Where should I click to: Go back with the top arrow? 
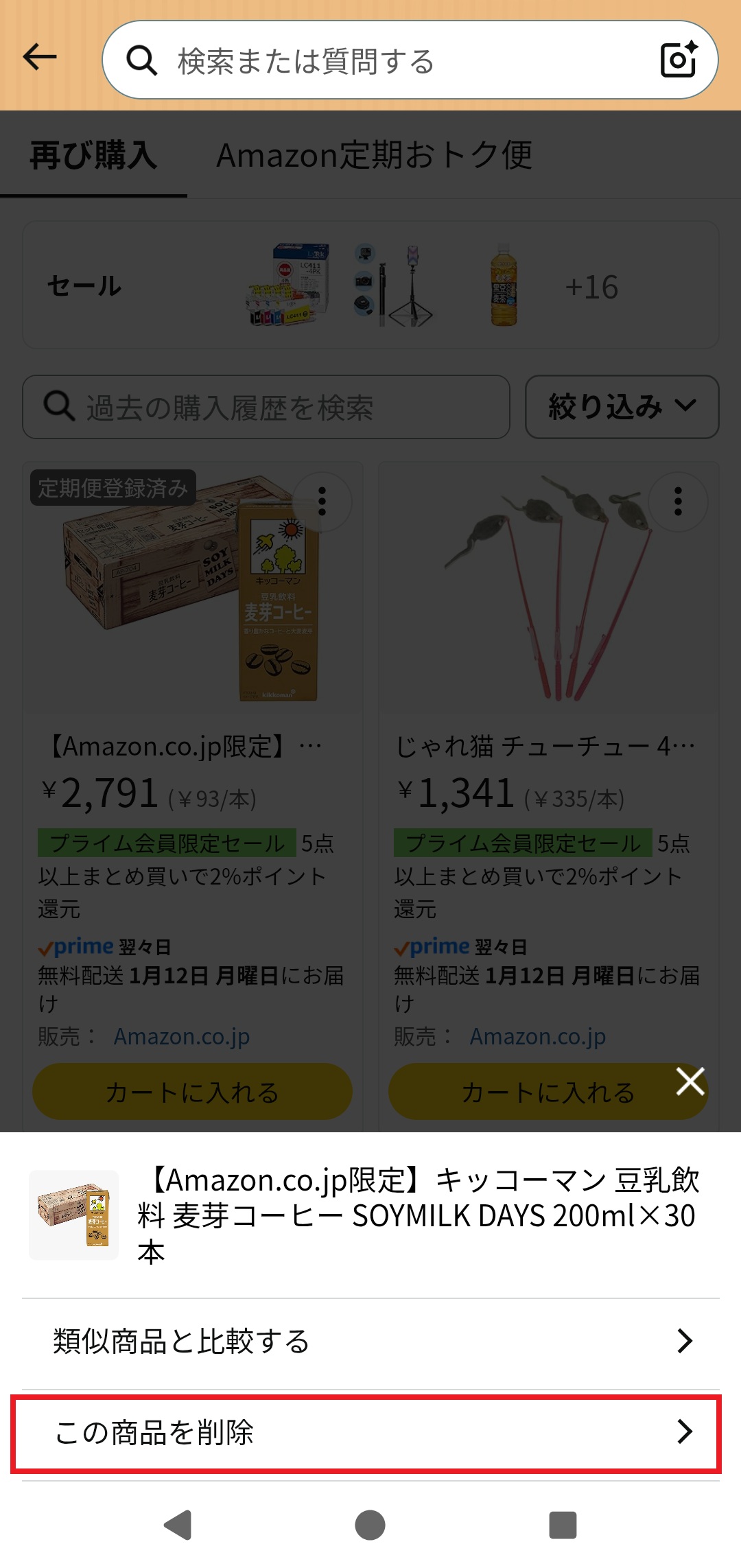(x=40, y=58)
